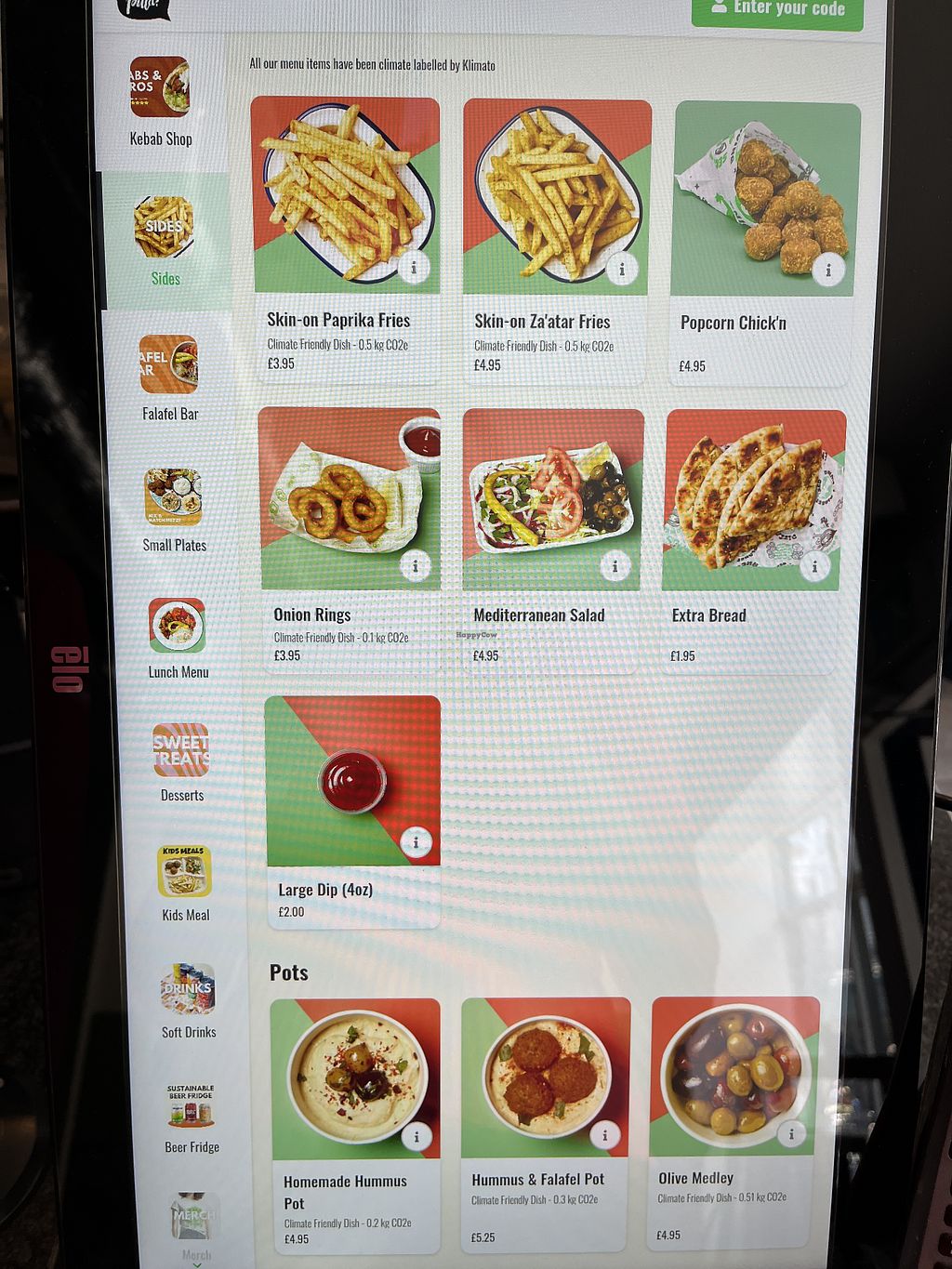Open the Beer Fridge category

pyautogui.click(x=192, y=1117)
